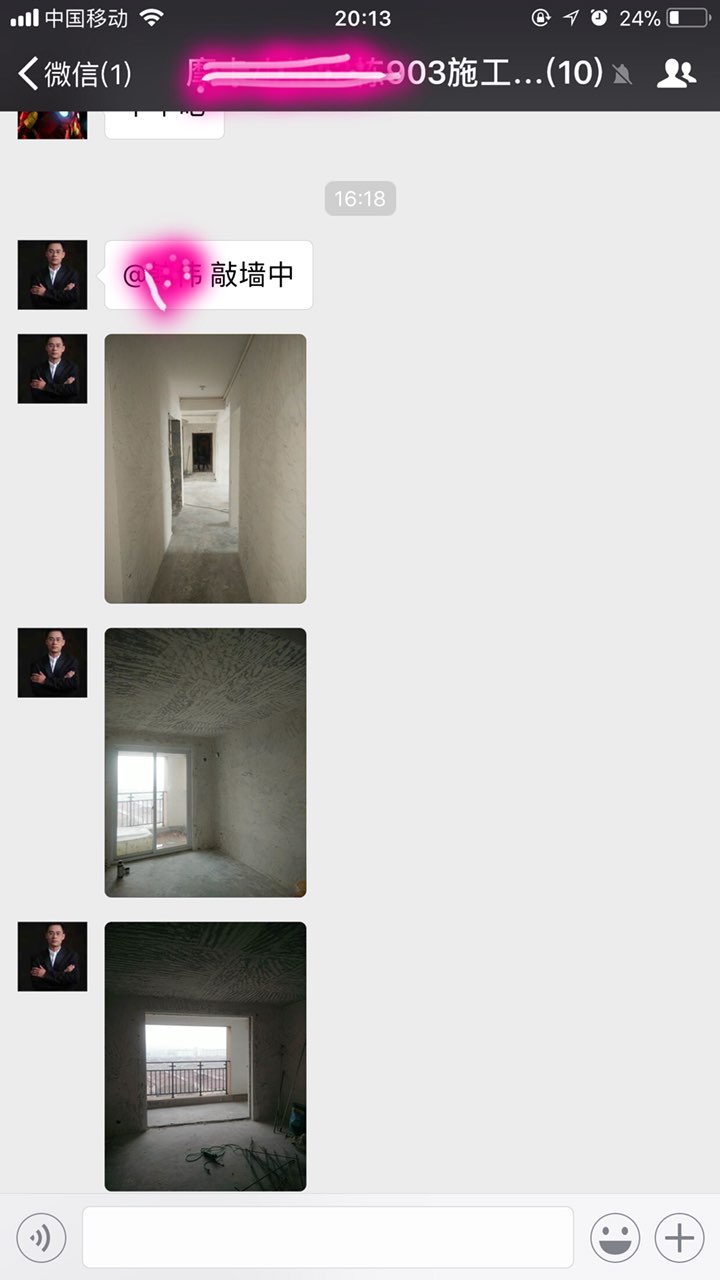This screenshot has height=1280, width=720.
Task: Open group members info icon
Action: click(x=676, y=73)
